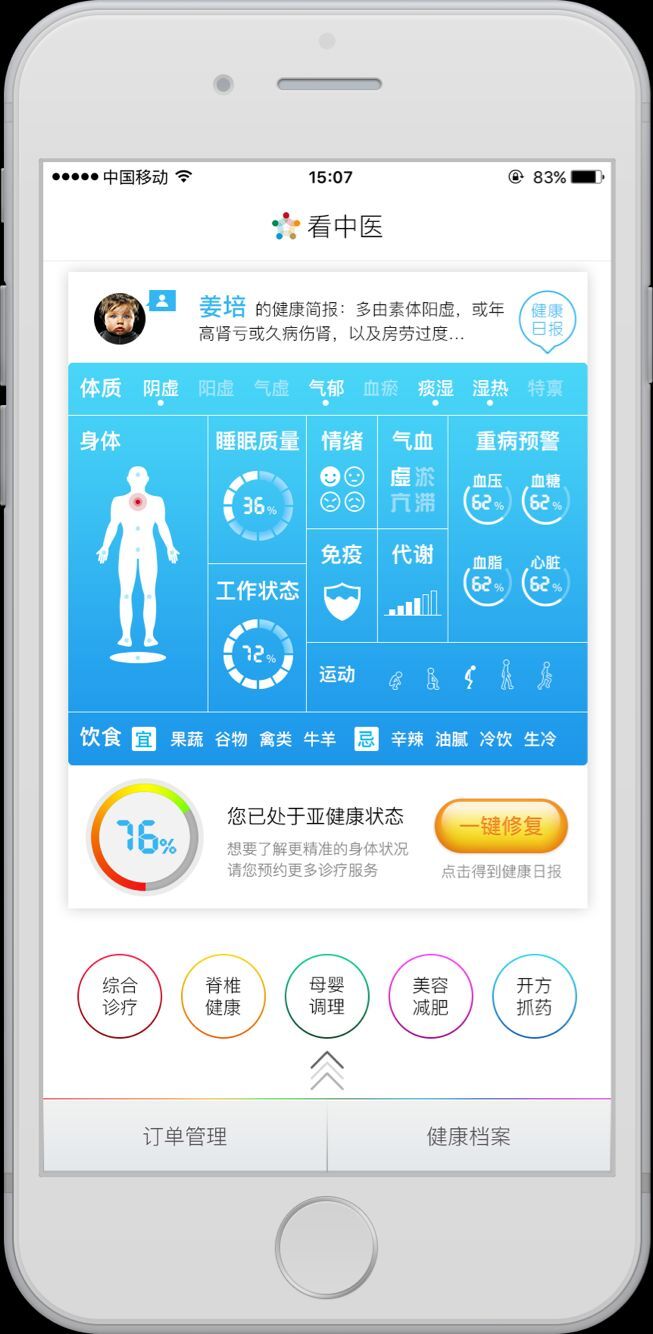Open the 重病预警 warning panel

click(x=517, y=530)
